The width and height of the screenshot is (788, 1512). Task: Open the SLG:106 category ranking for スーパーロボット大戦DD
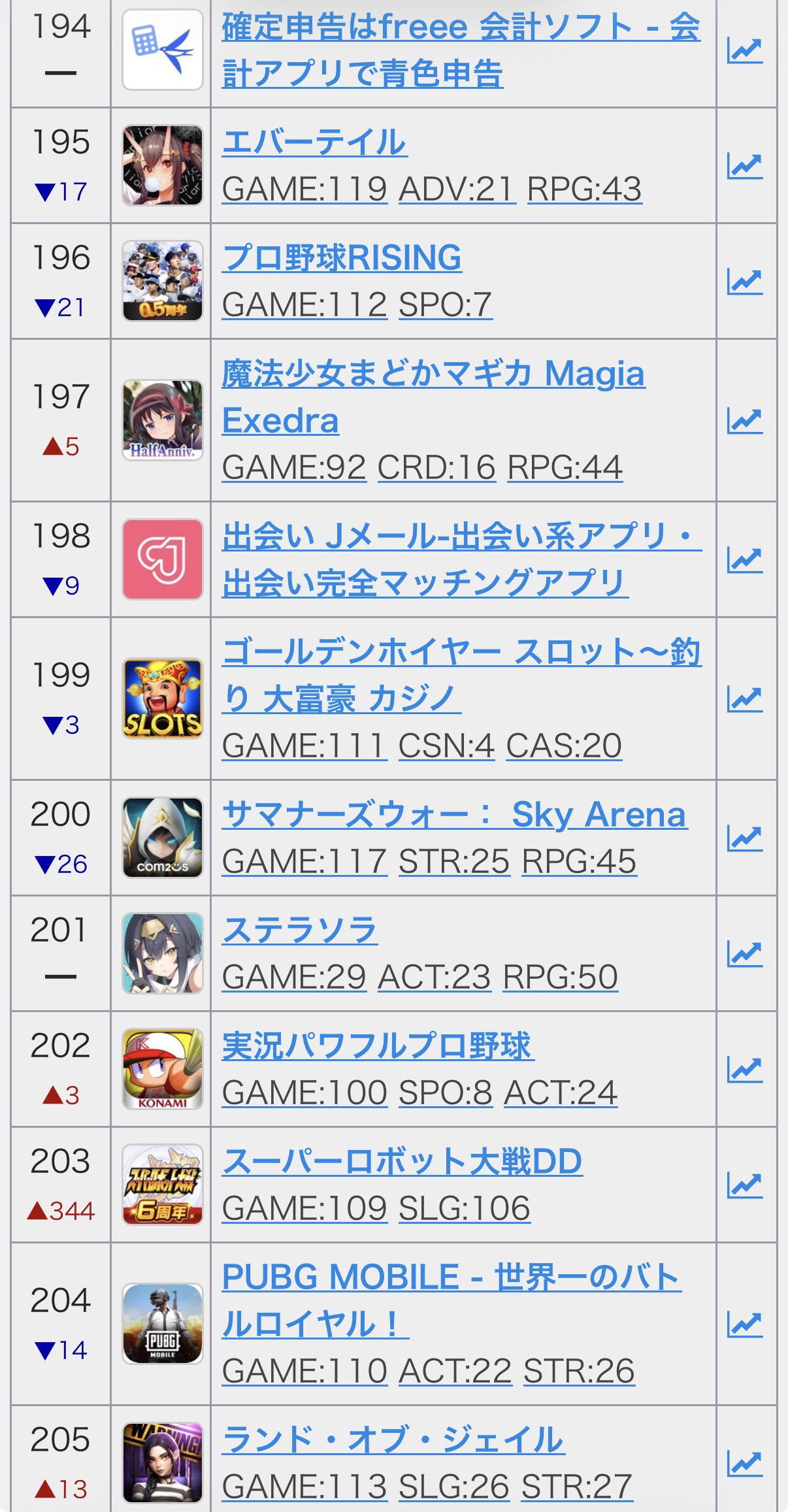464,1209
